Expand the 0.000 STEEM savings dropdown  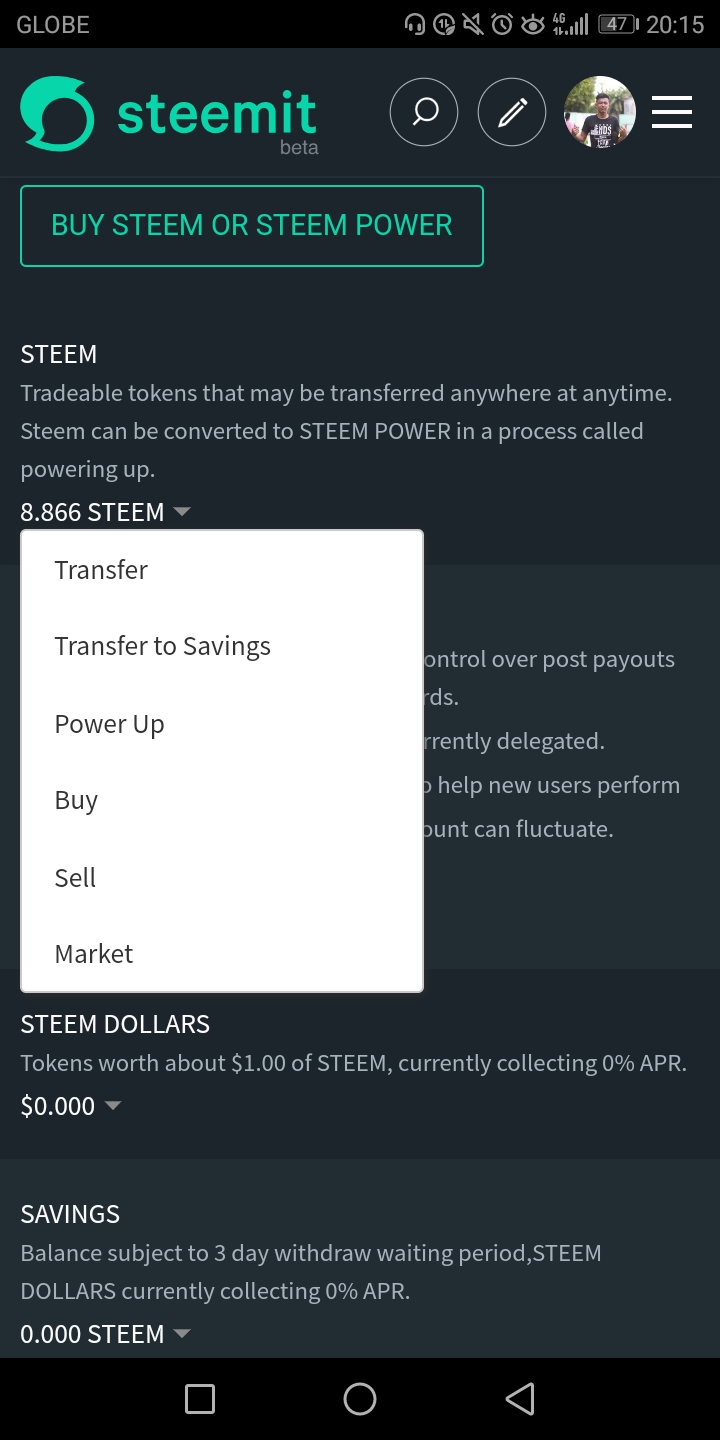[x=105, y=1334]
